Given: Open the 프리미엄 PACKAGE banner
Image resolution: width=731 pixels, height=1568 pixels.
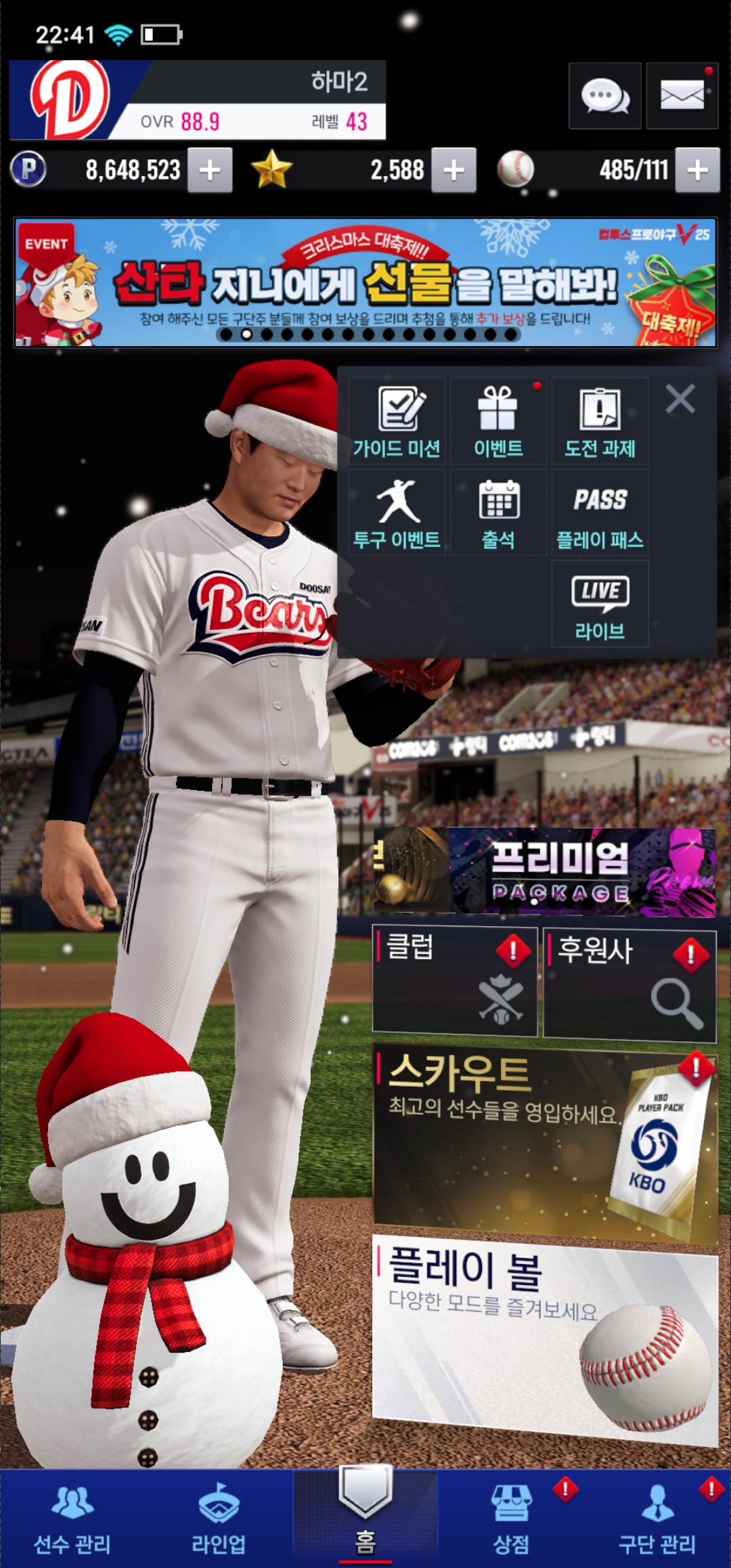Looking at the screenshot, I should coord(544,872).
